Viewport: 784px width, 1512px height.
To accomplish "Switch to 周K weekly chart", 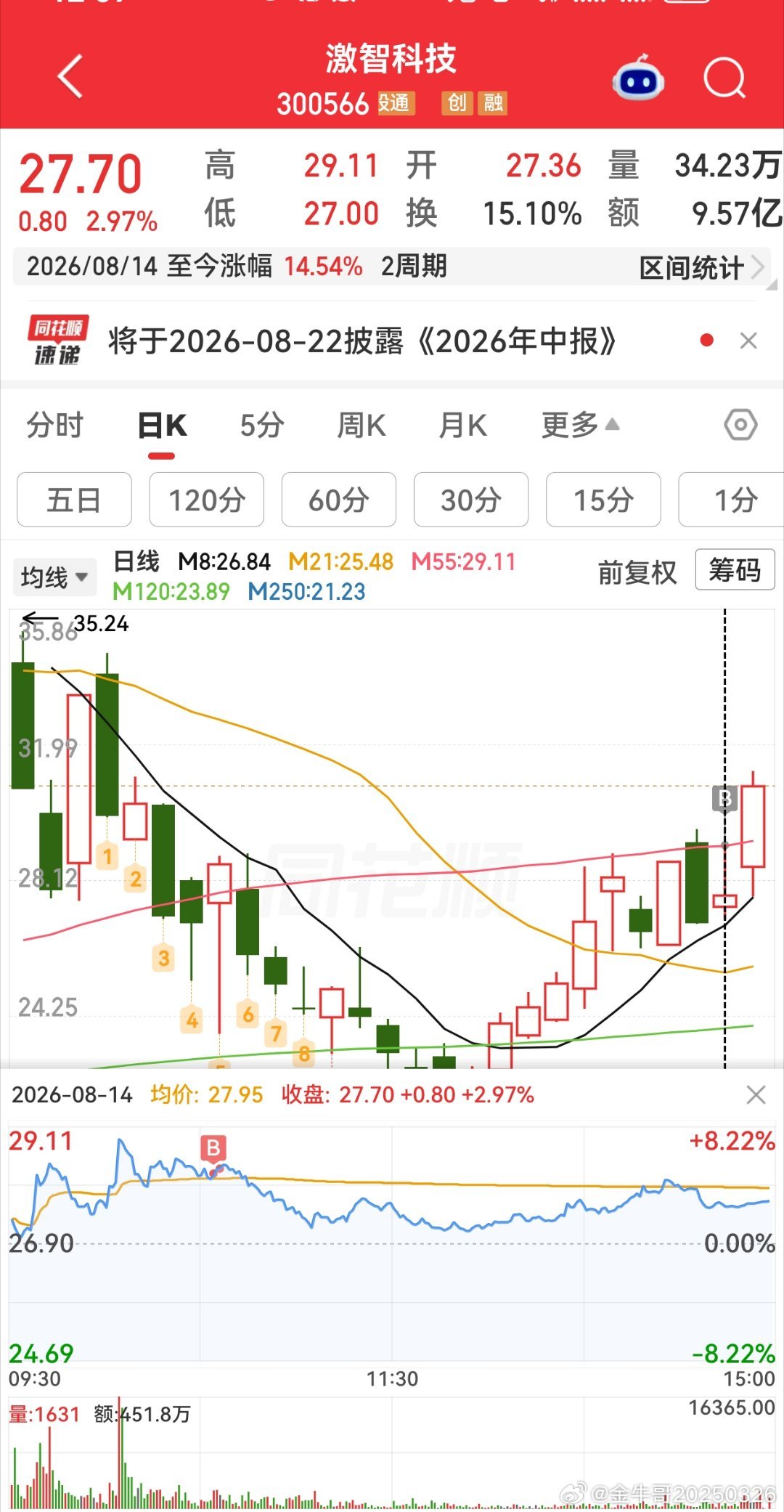I will point(362,425).
